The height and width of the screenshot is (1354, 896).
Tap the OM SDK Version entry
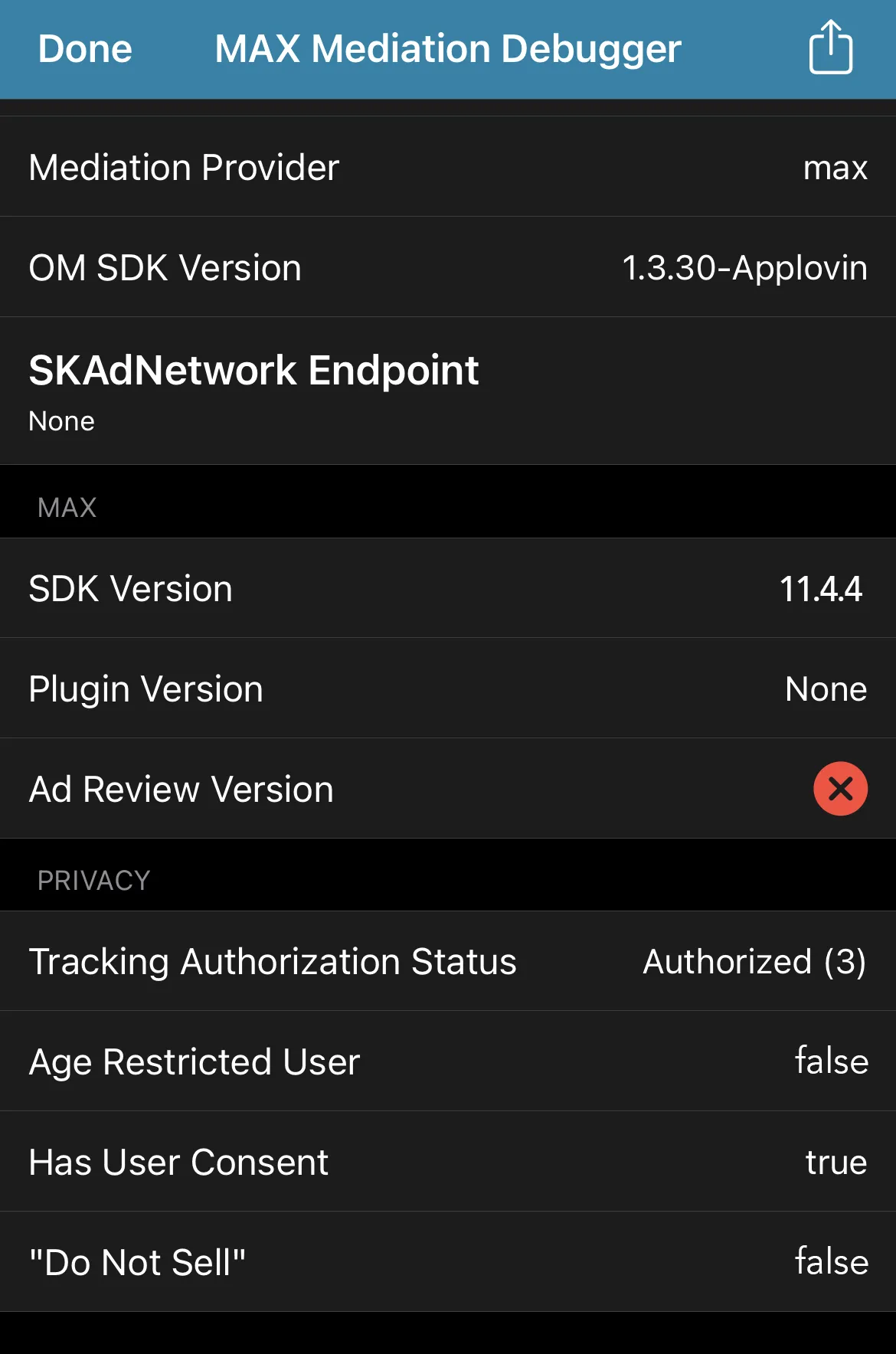coord(448,267)
